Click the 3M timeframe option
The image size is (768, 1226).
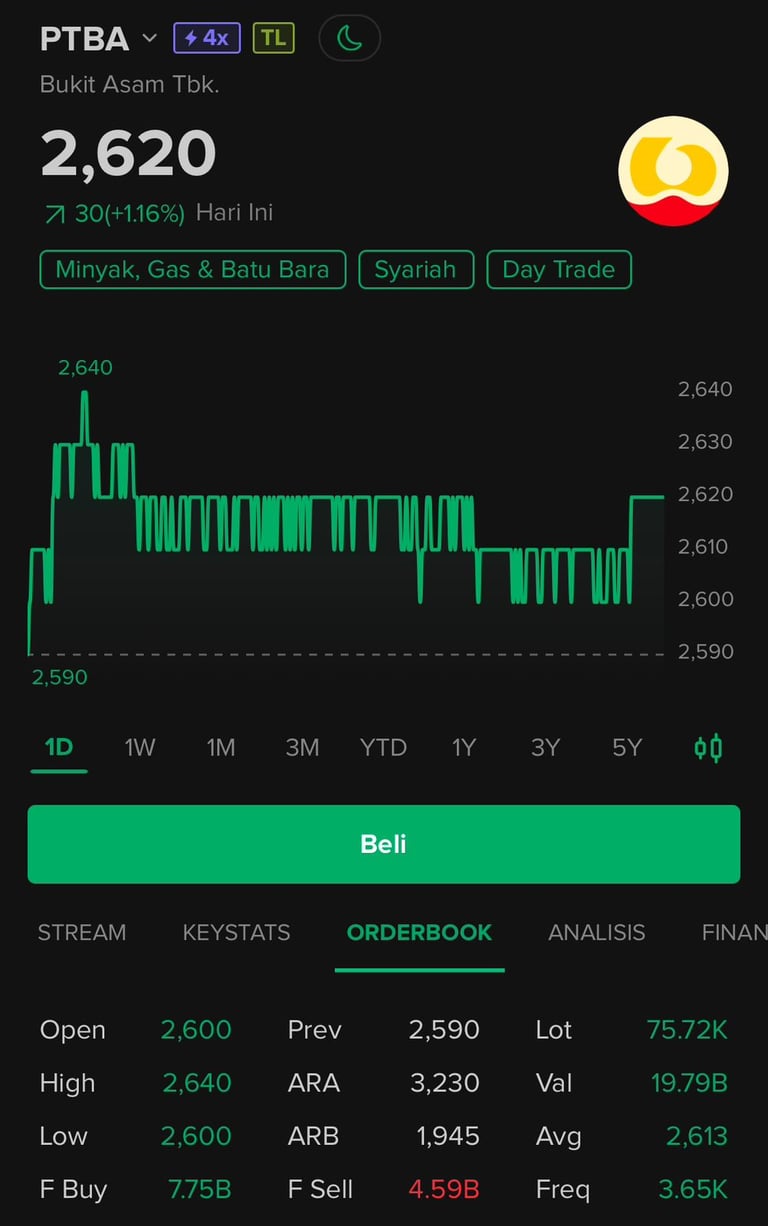click(x=302, y=747)
